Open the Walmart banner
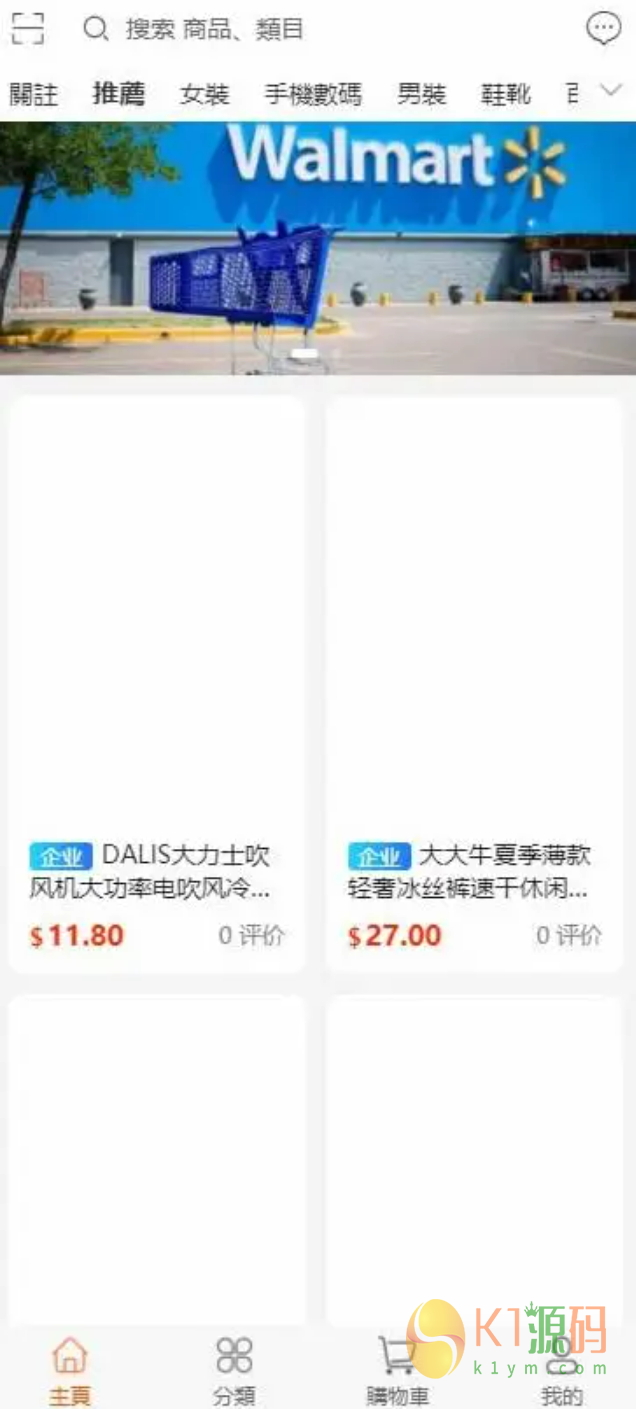The height and width of the screenshot is (1409, 636). click(318, 247)
